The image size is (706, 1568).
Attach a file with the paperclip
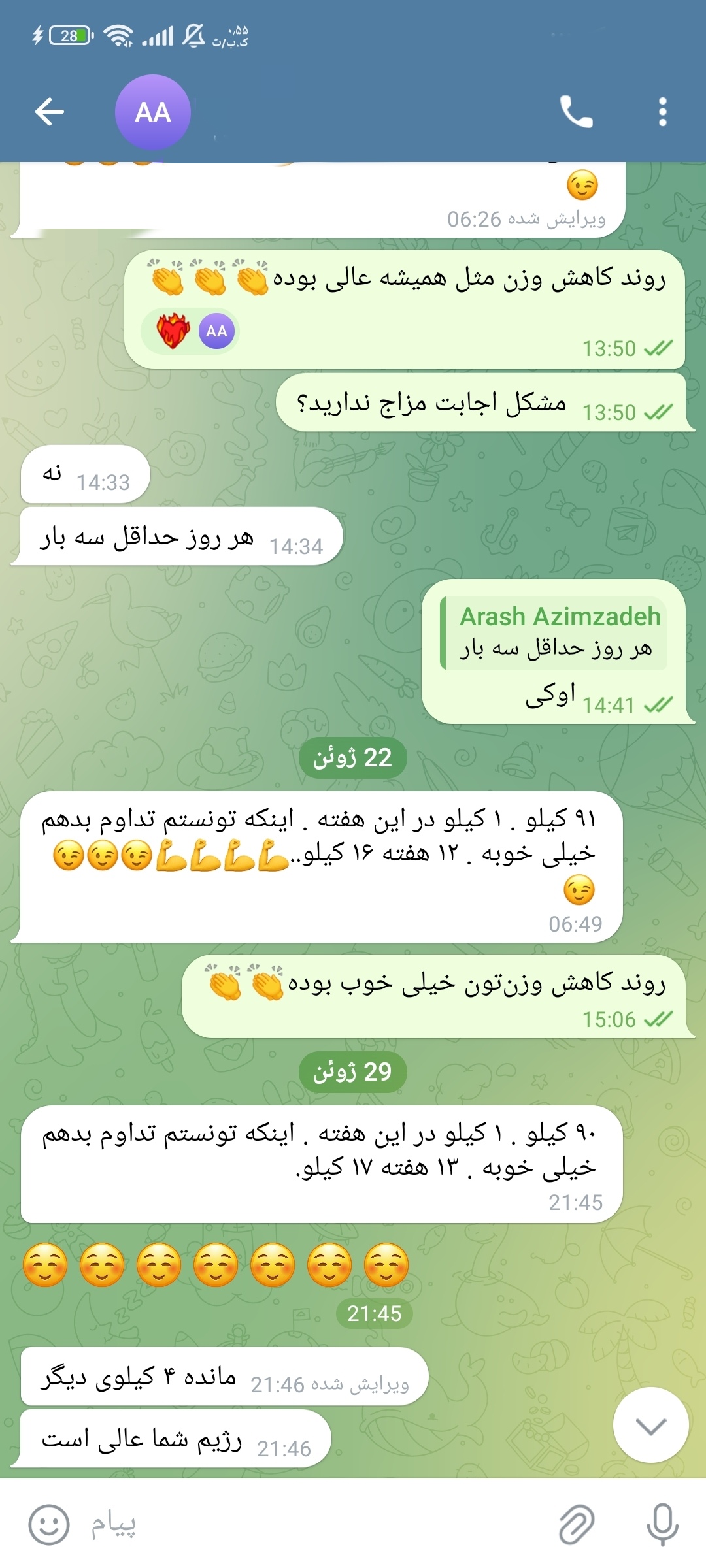577,1525
